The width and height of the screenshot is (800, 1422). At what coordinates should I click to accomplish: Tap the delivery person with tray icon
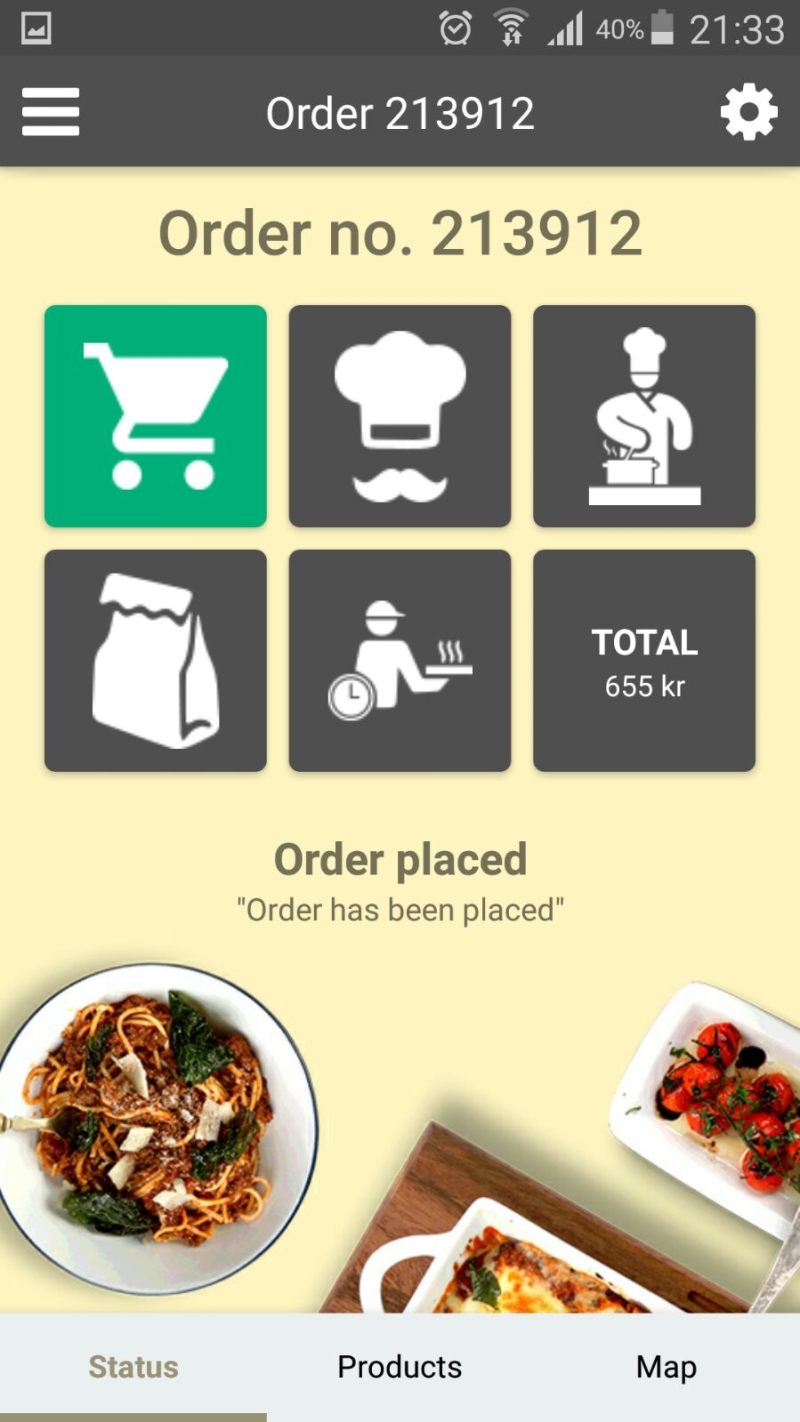click(x=399, y=660)
